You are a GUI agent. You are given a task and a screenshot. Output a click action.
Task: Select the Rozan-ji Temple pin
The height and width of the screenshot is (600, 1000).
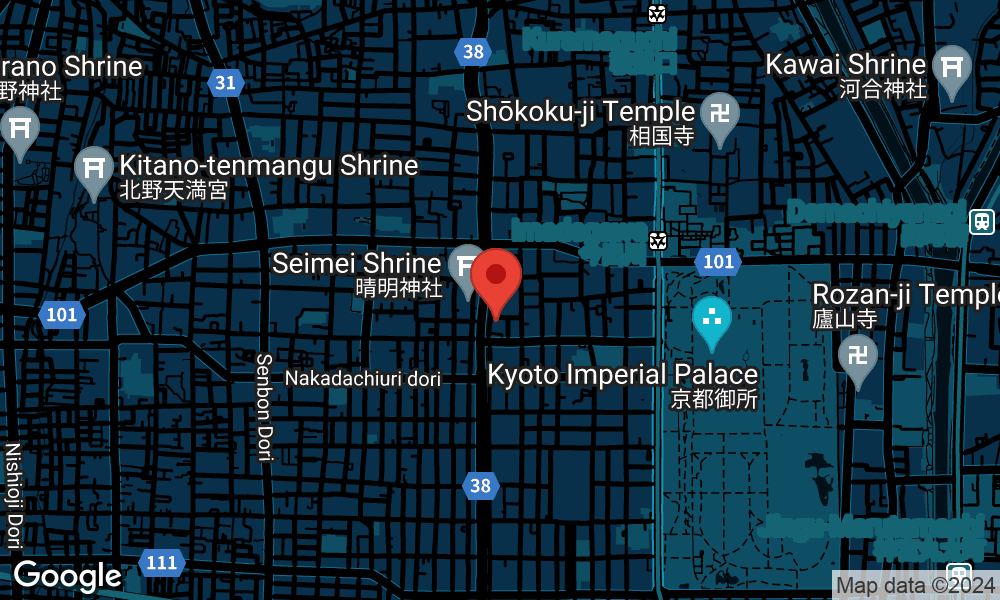click(857, 356)
